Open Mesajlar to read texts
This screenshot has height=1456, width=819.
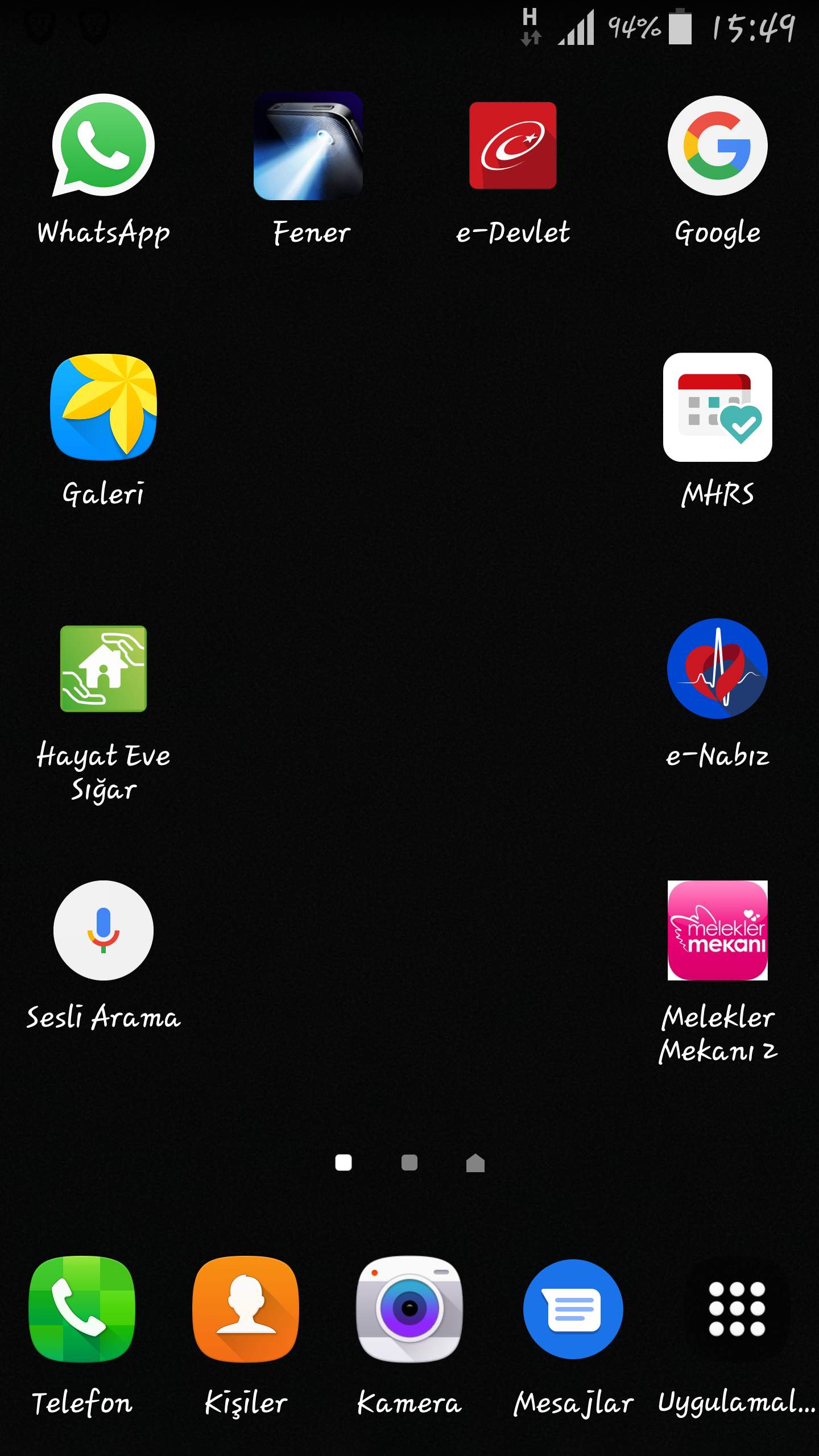(x=573, y=1308)
